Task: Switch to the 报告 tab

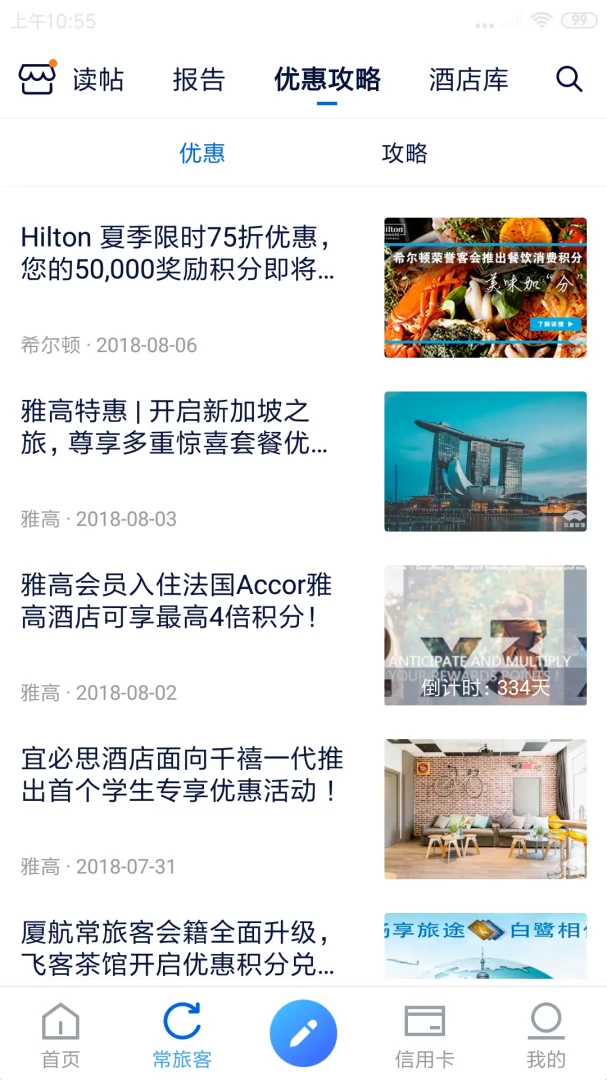Action: 198,80
